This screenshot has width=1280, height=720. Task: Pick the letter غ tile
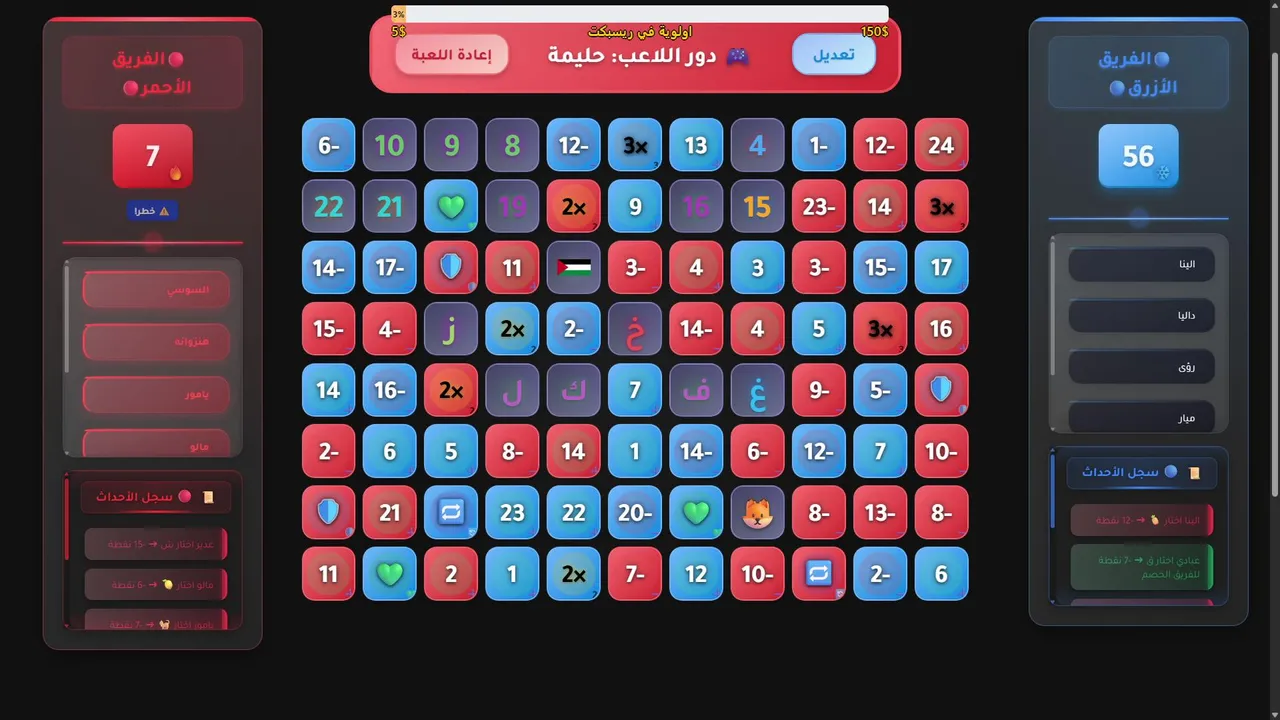point(757,390)
